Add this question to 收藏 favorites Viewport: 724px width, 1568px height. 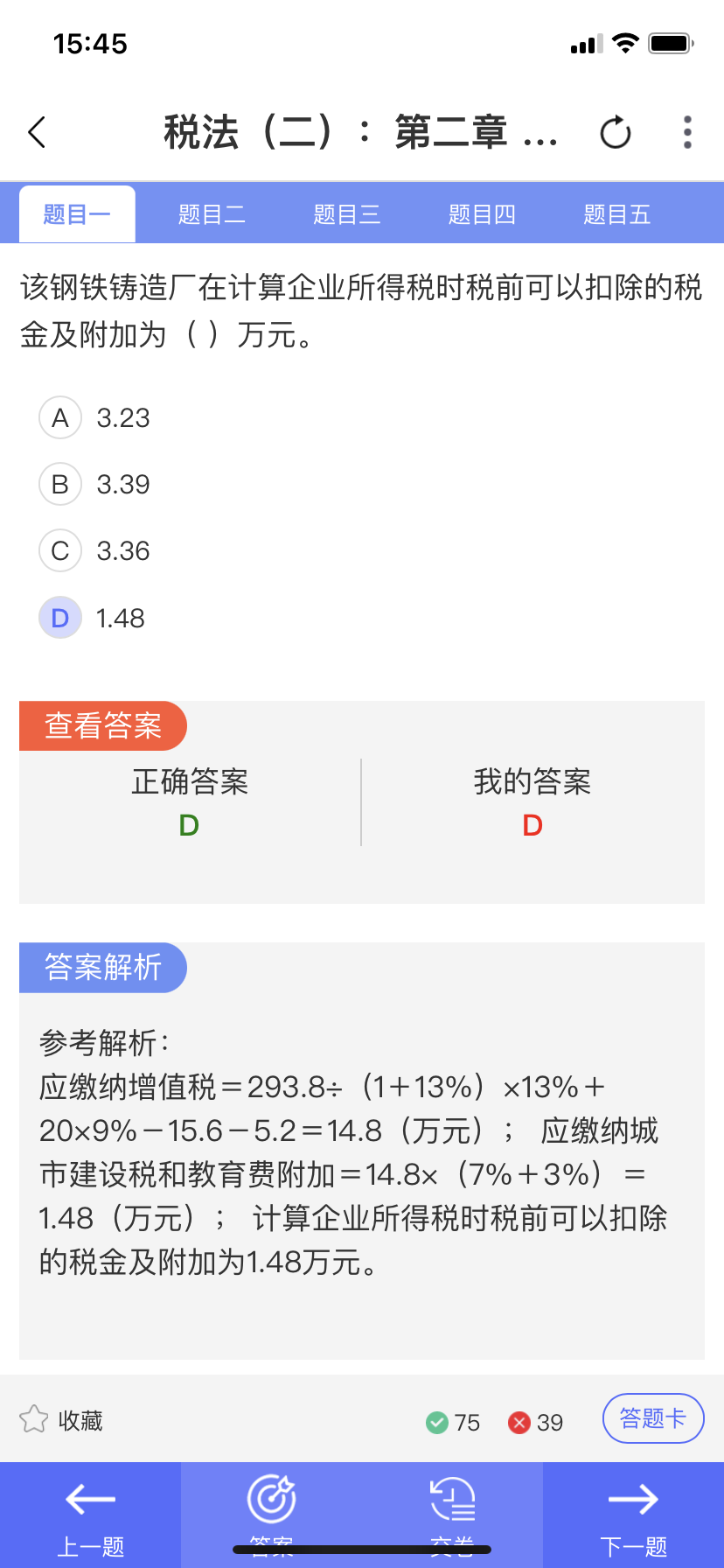tap(61, 1420)
